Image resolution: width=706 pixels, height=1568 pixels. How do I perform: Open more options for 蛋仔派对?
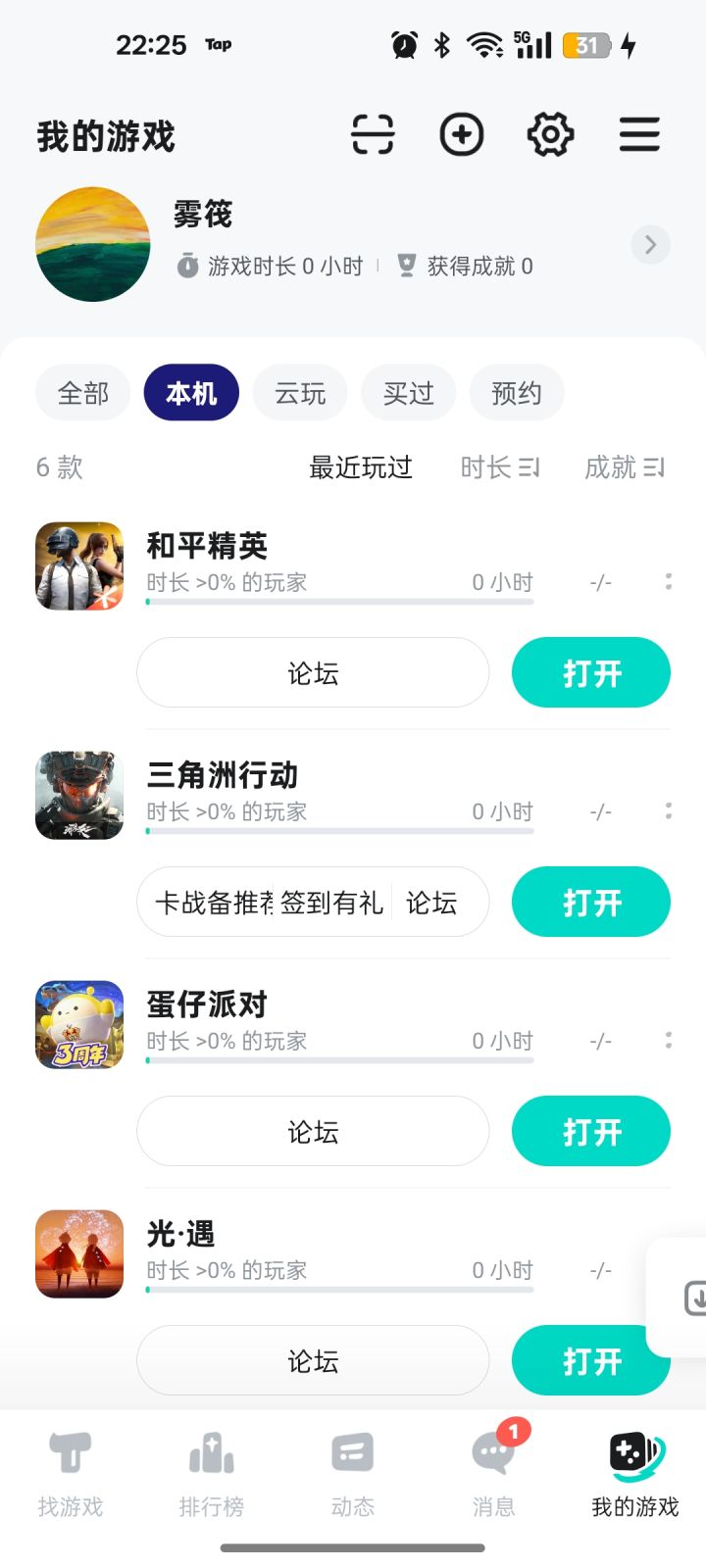669,1040
